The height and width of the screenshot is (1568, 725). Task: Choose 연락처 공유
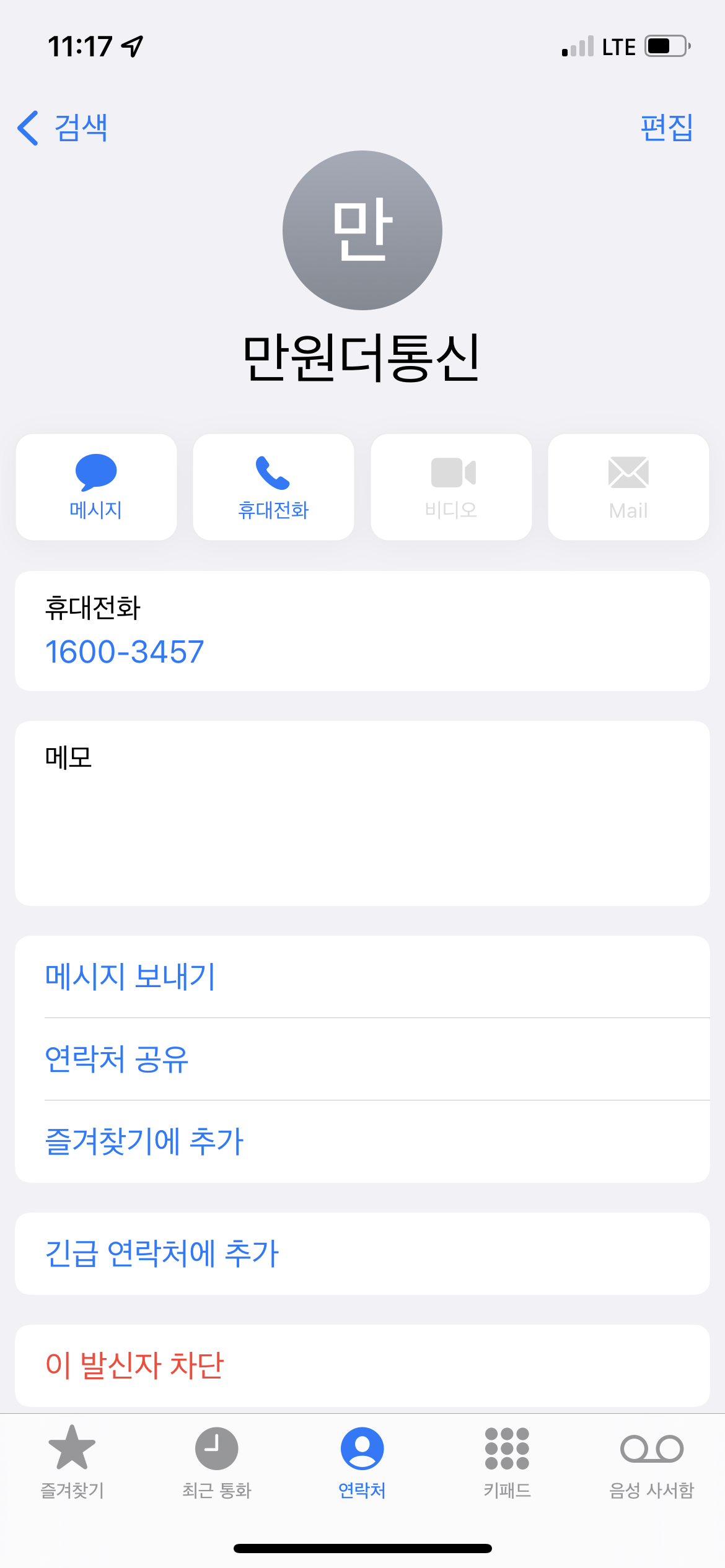click(362, 1059)
